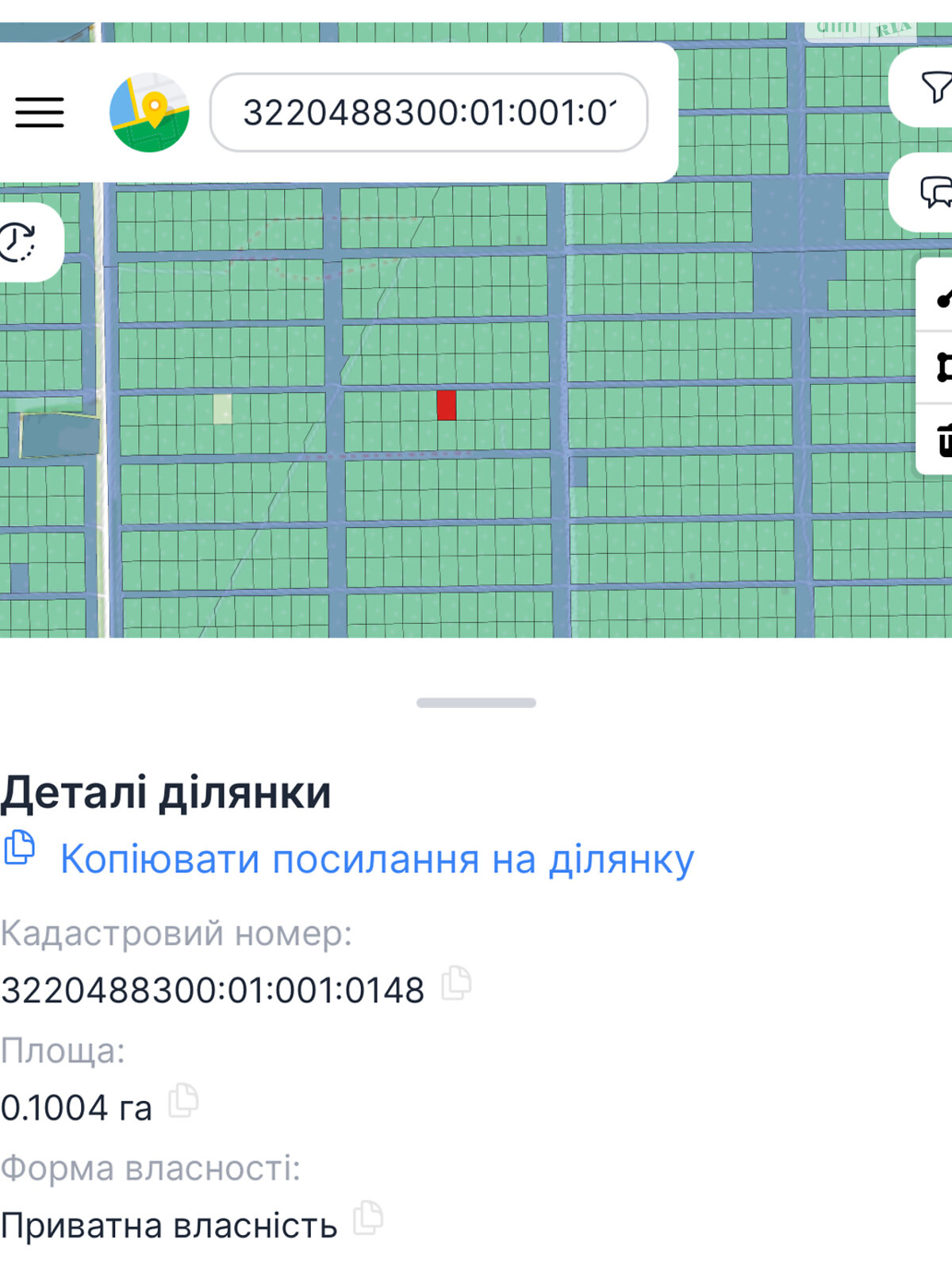
Task: Tap the bottom sheet drag handle
Action: tap(476, 702)
